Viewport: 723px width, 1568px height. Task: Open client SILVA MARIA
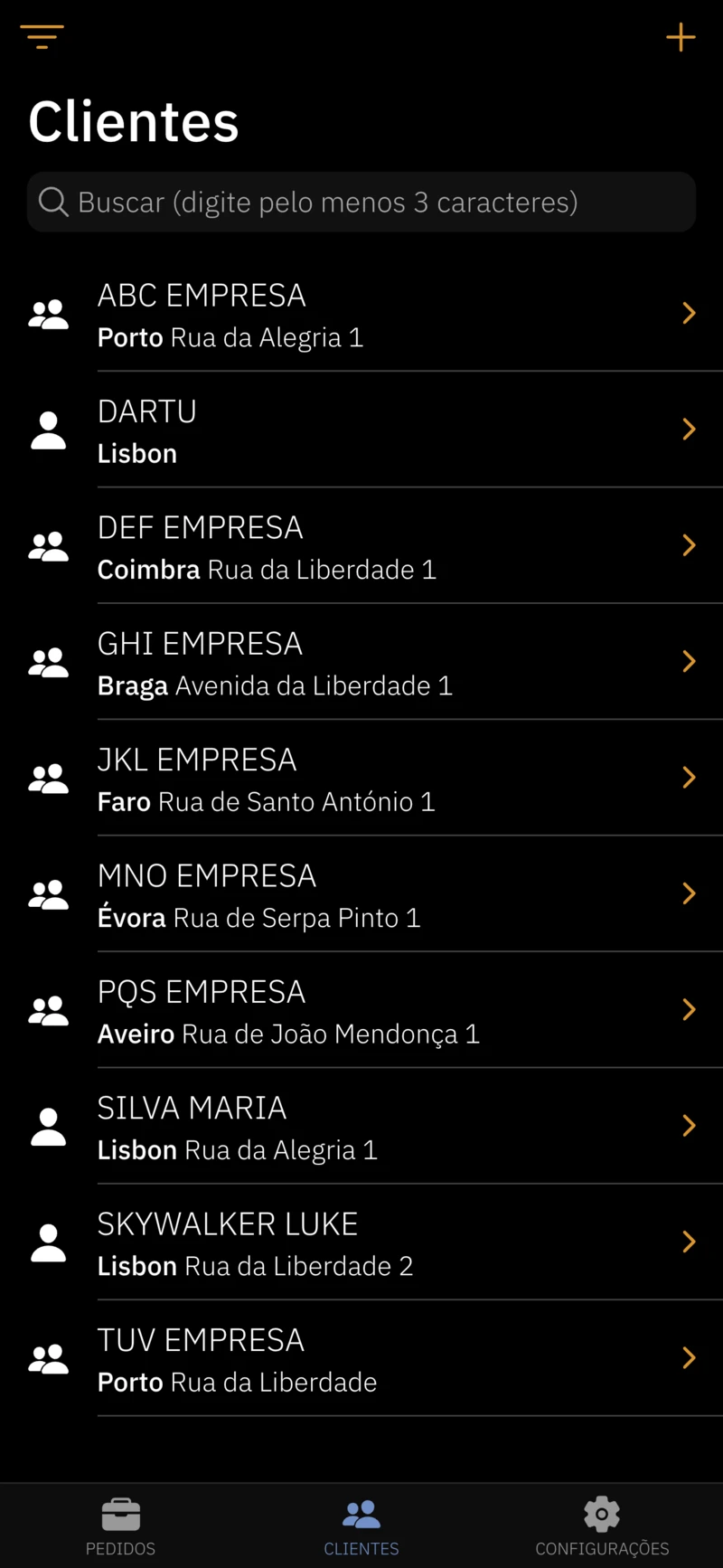tap(361, 1127)
